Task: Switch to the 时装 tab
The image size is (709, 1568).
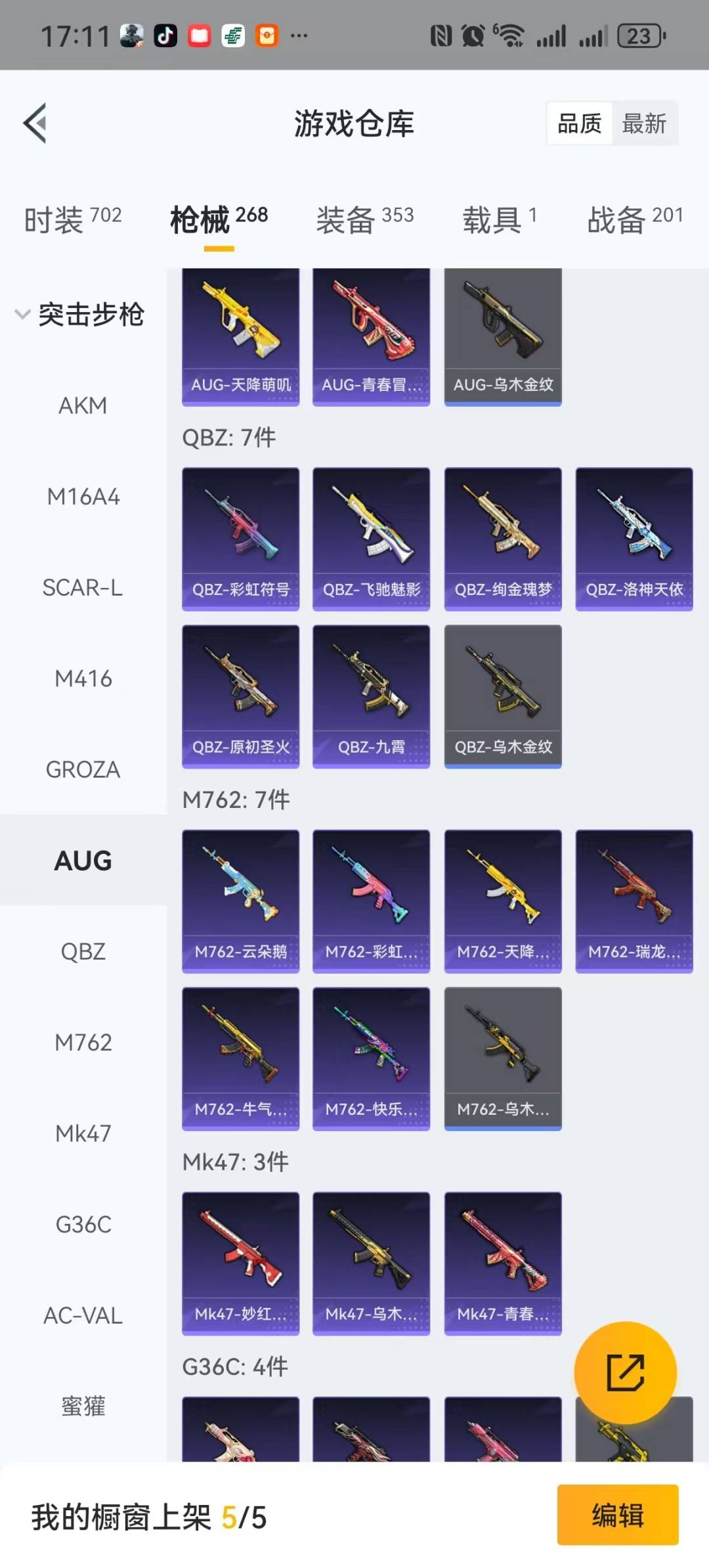Action: pyautogui.click(x=72, y=219)
